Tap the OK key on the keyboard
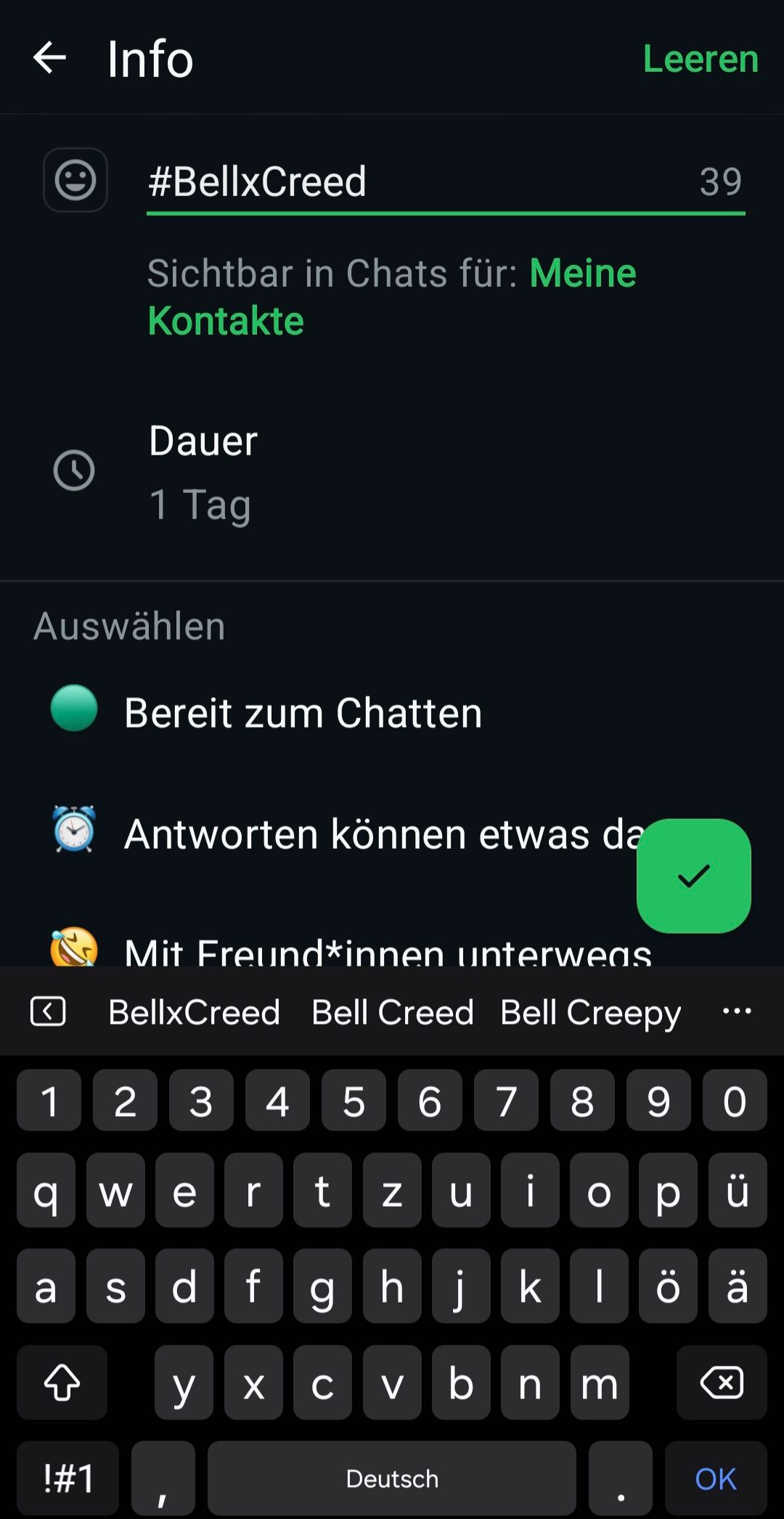 pos(715,1478)
